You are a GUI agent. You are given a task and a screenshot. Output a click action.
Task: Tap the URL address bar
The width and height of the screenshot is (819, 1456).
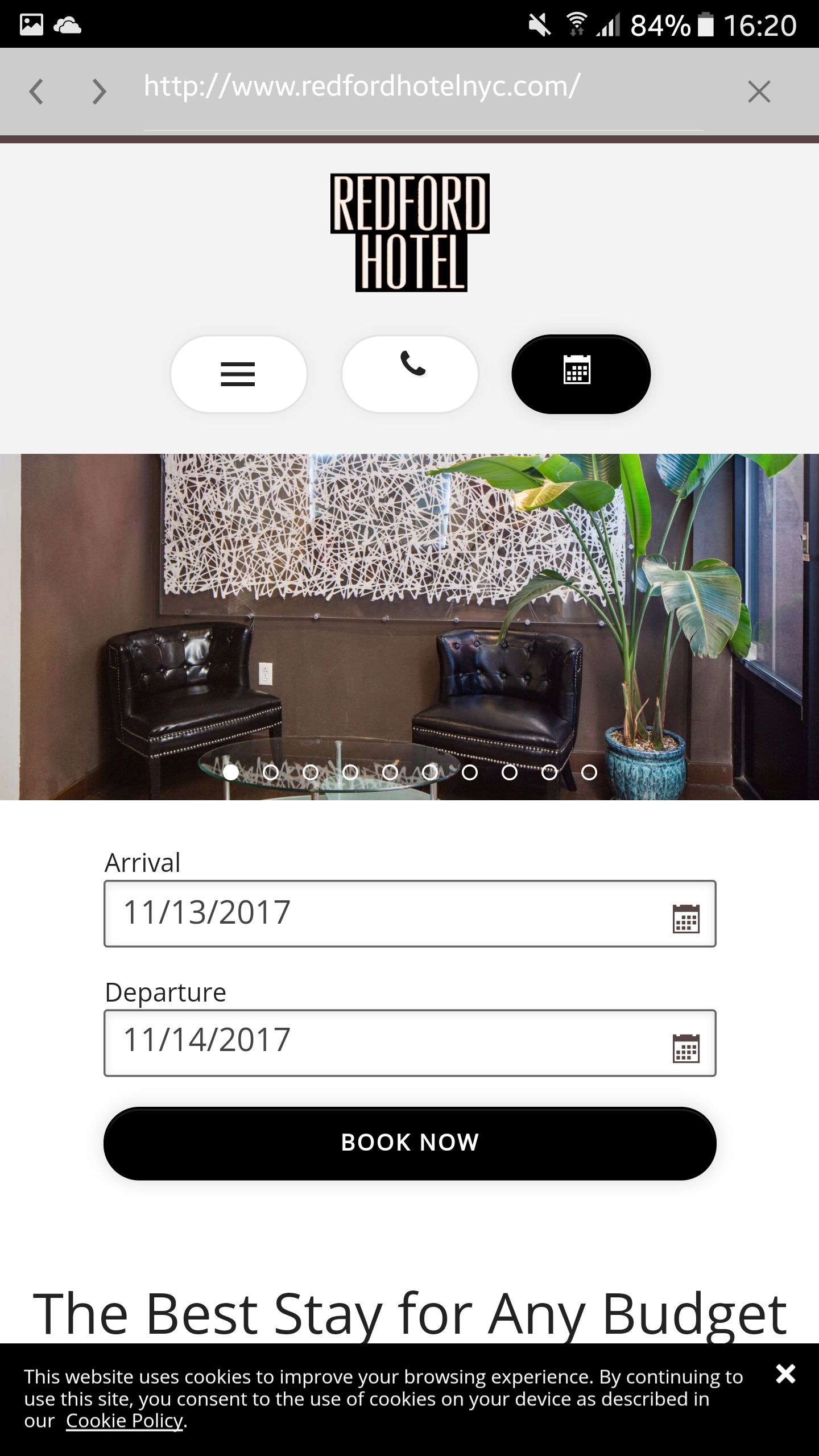pos(423,89)
